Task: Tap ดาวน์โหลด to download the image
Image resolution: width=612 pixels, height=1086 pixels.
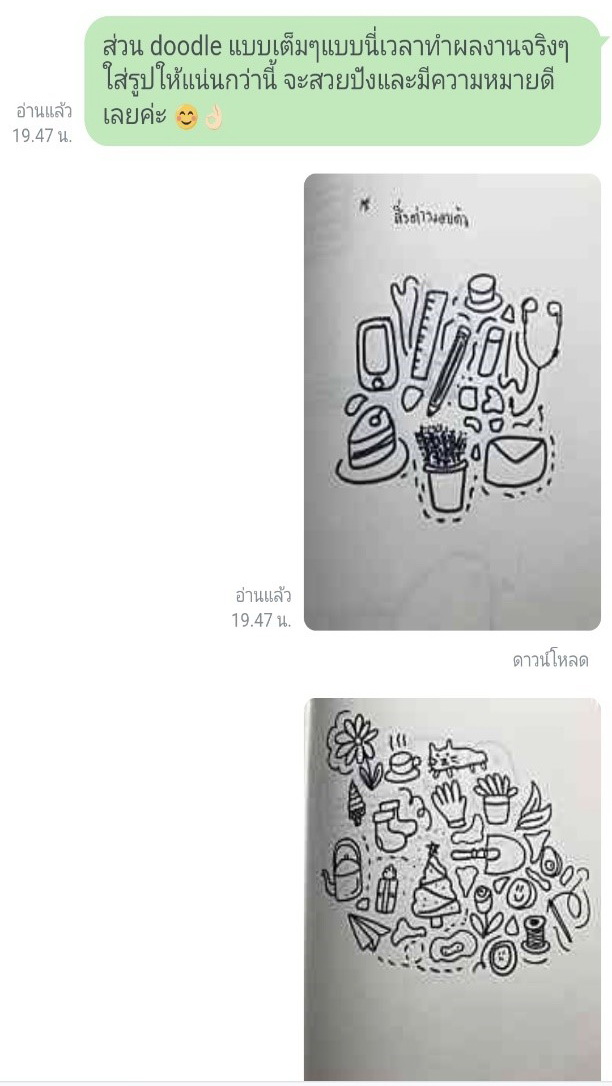Action: (x=550, y=660)
